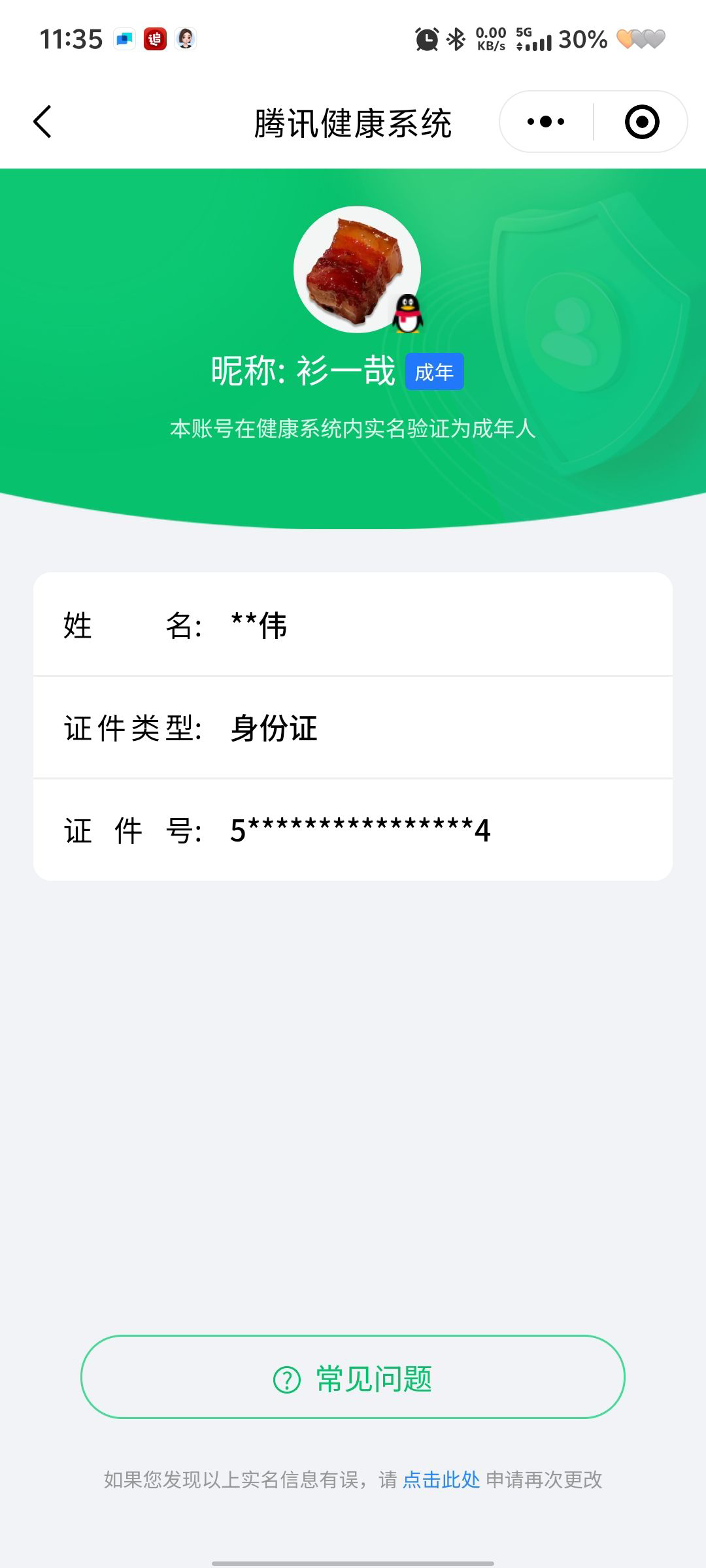This screenshot has height=1568, width=706.
Task: Tap the back arrow to exit
Action: (x=43, y=122)
